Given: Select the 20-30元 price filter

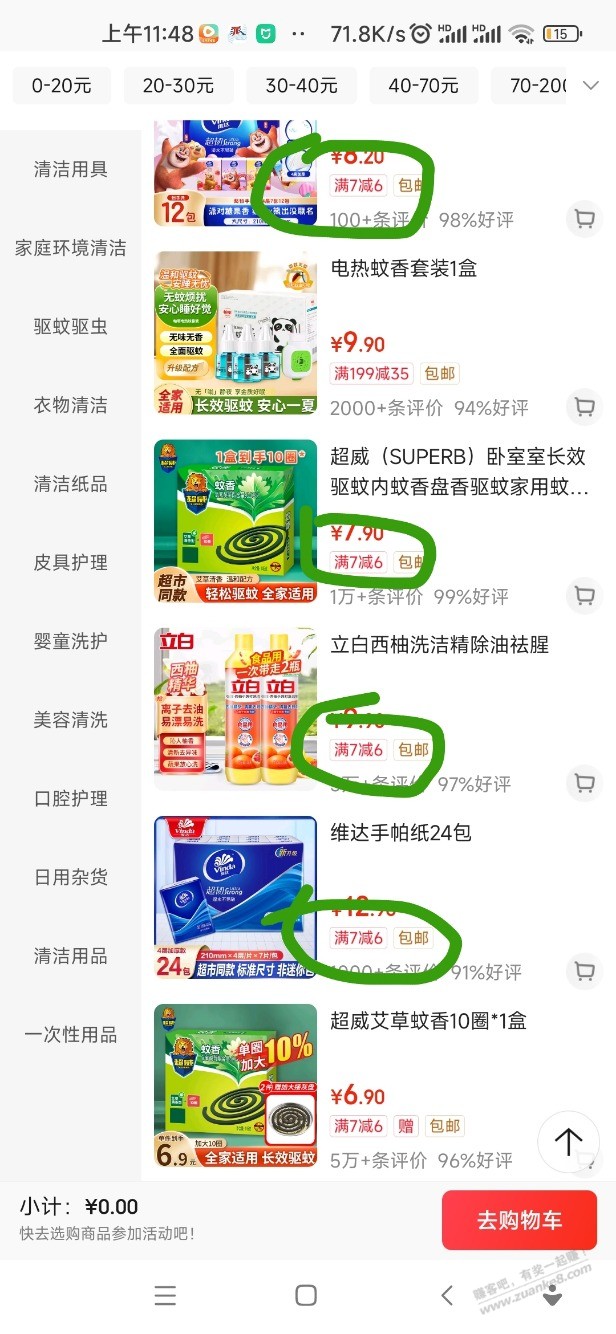Looking at the screenshot, I should tap(178, 86).
